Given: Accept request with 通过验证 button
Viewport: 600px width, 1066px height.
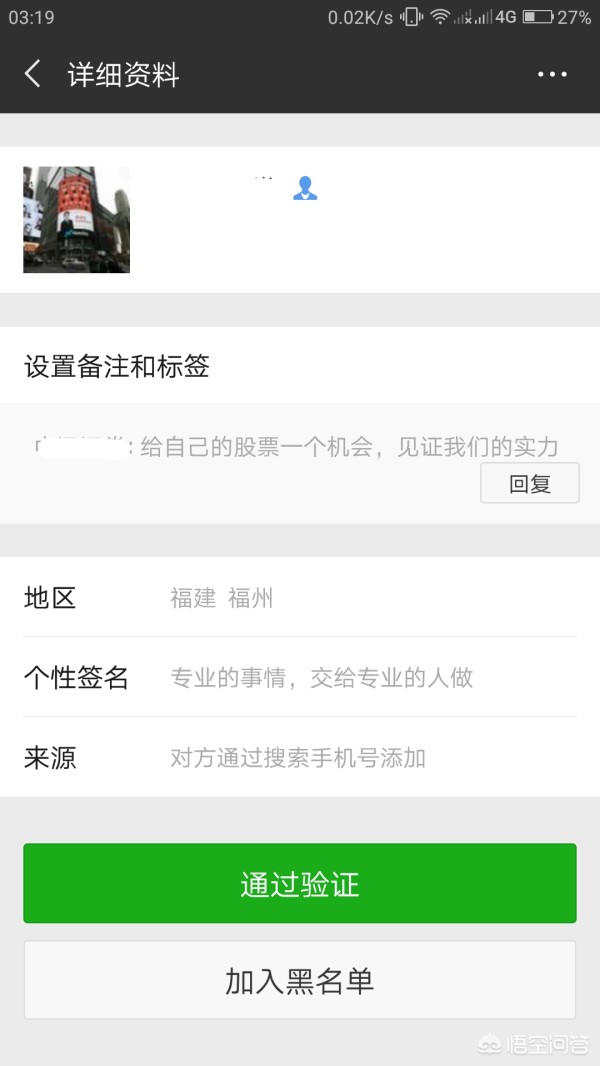Looking at the screenshot, I should (x=300, y=883).
